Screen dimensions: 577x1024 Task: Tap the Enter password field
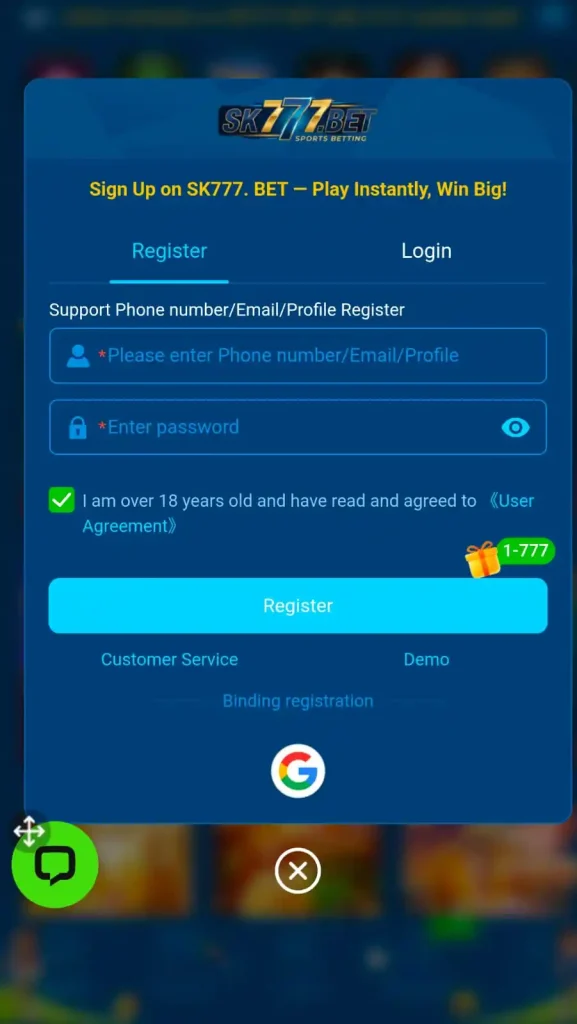pyautogui.click(x=298, y=427)
